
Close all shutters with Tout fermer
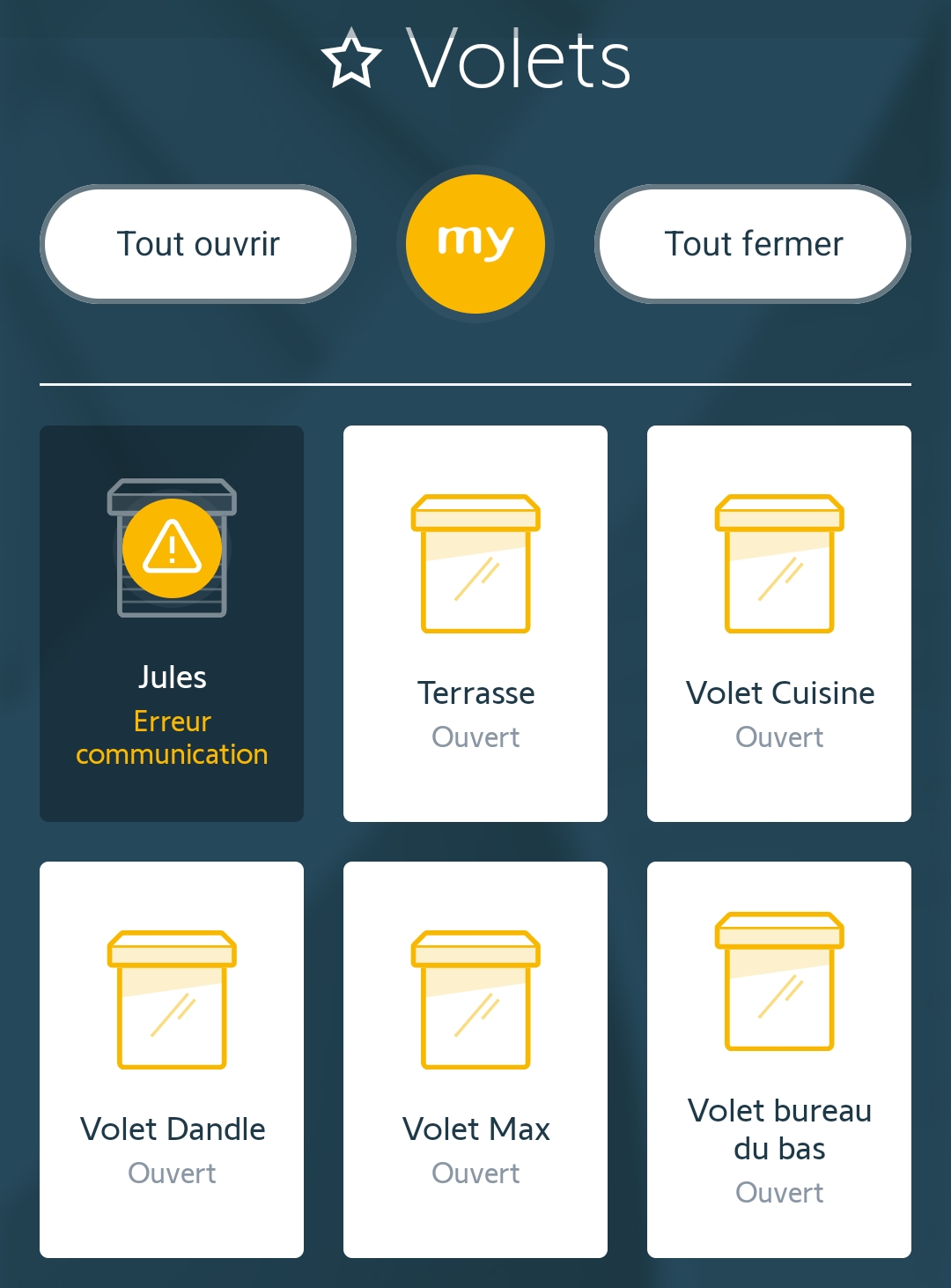coord(753,244)
